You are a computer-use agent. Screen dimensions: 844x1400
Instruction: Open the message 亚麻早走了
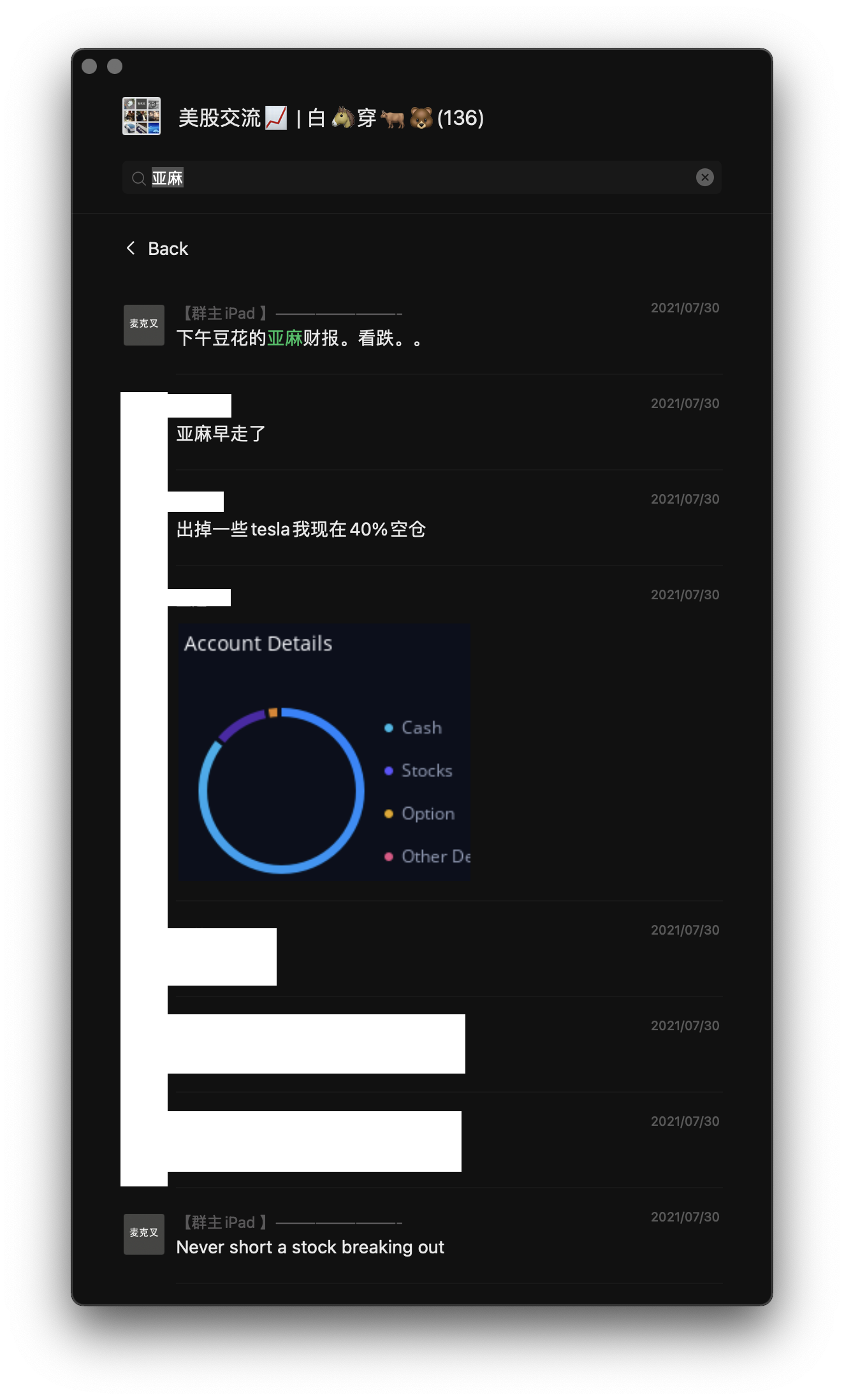[x=421, y=422]
